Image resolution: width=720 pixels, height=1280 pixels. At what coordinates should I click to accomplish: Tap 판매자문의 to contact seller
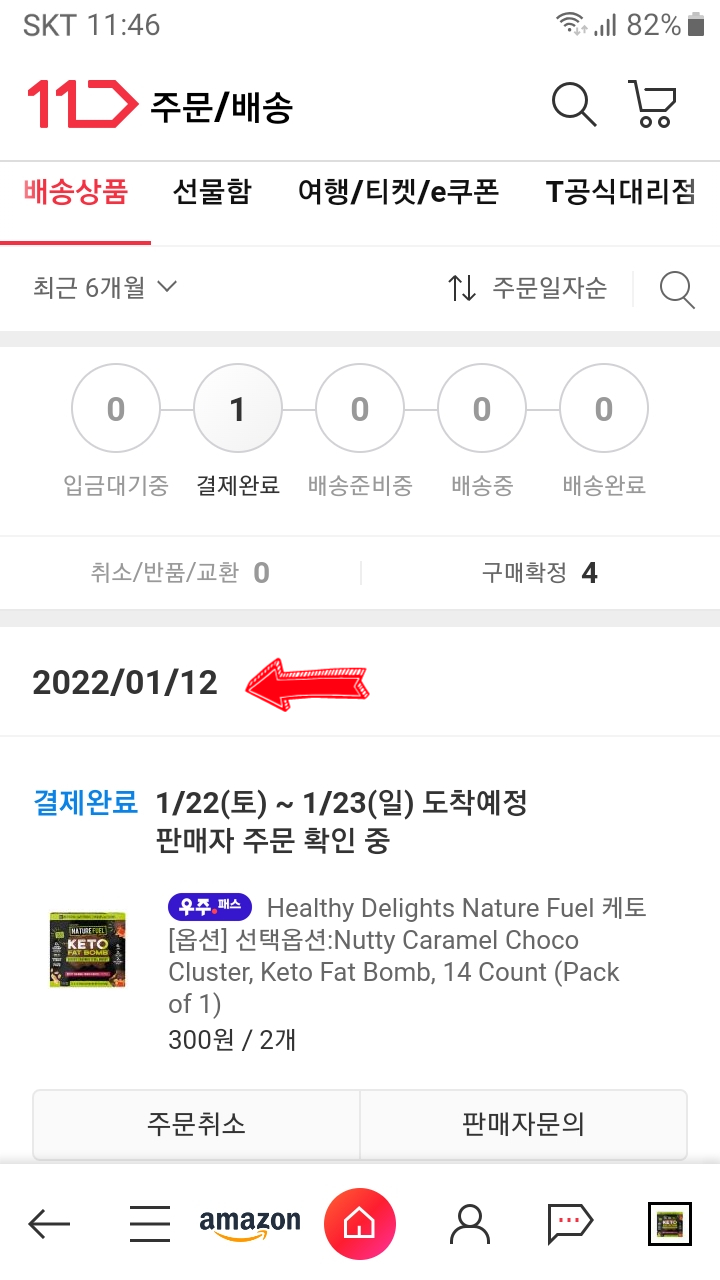tap(523, 1124)
